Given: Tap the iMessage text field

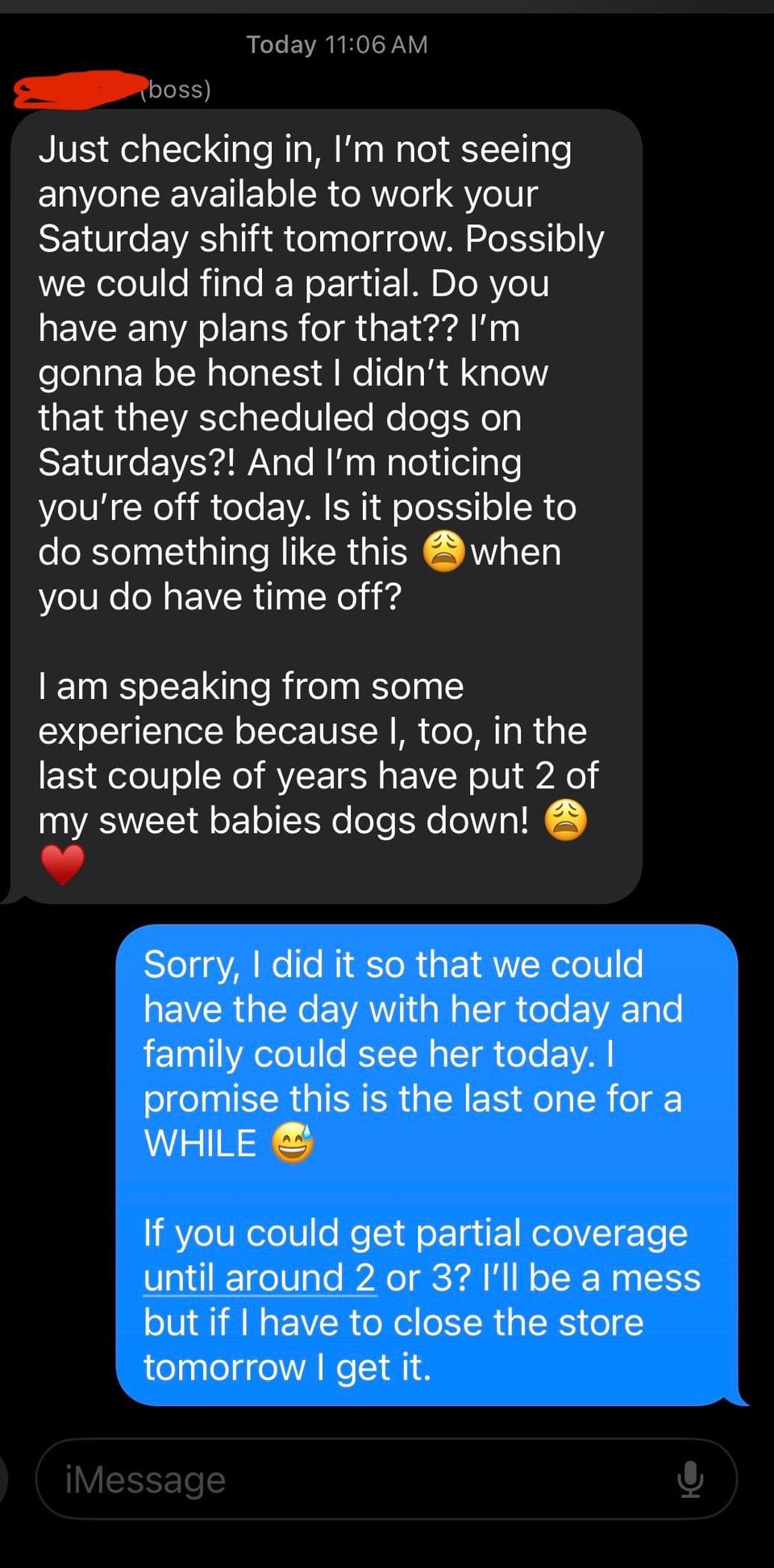Looking at the screenshot, I should pyautogui.click(x=386, y=1479).
